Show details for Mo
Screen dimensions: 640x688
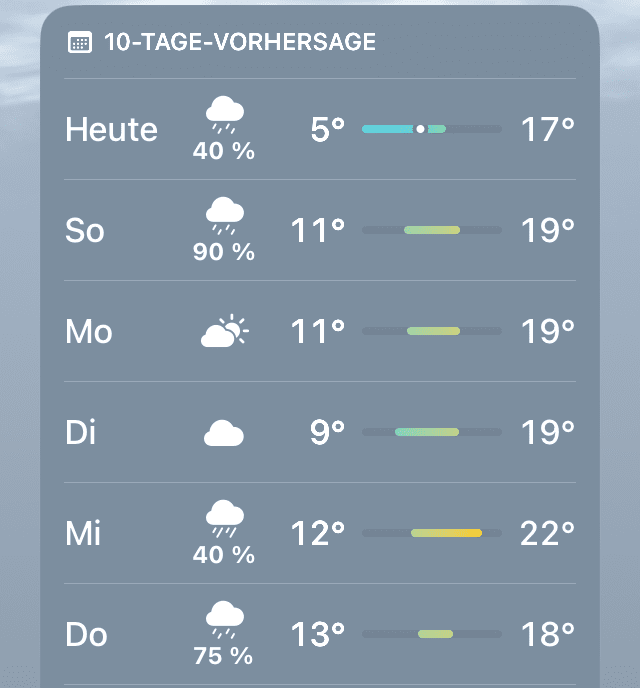320,331
